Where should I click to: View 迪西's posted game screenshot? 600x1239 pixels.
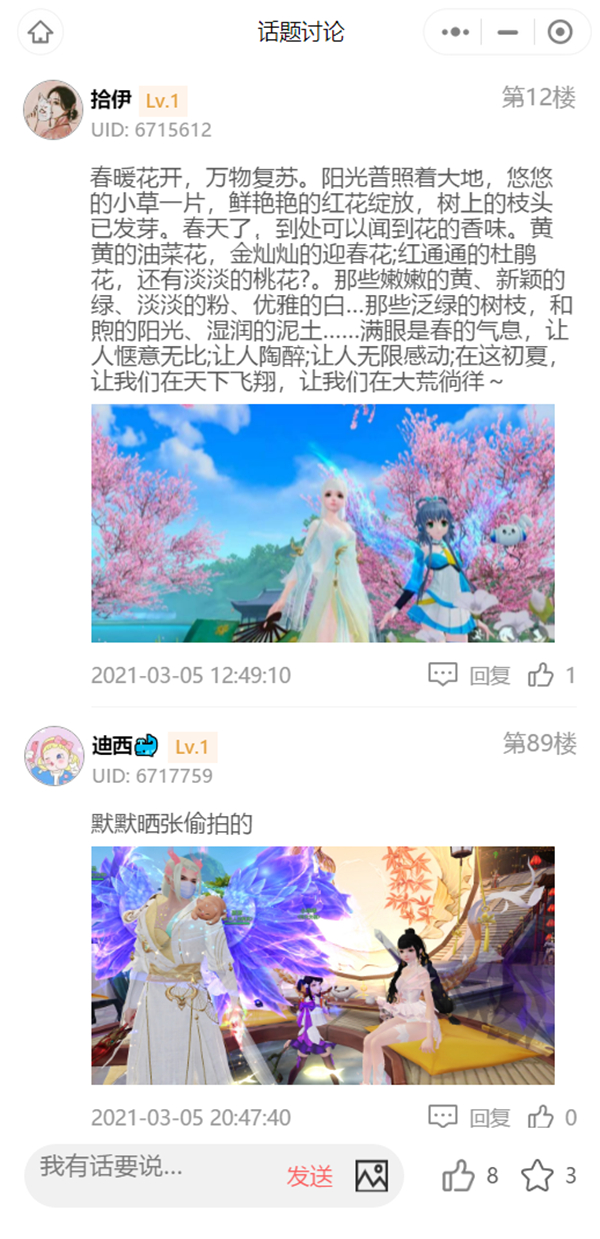322,965
